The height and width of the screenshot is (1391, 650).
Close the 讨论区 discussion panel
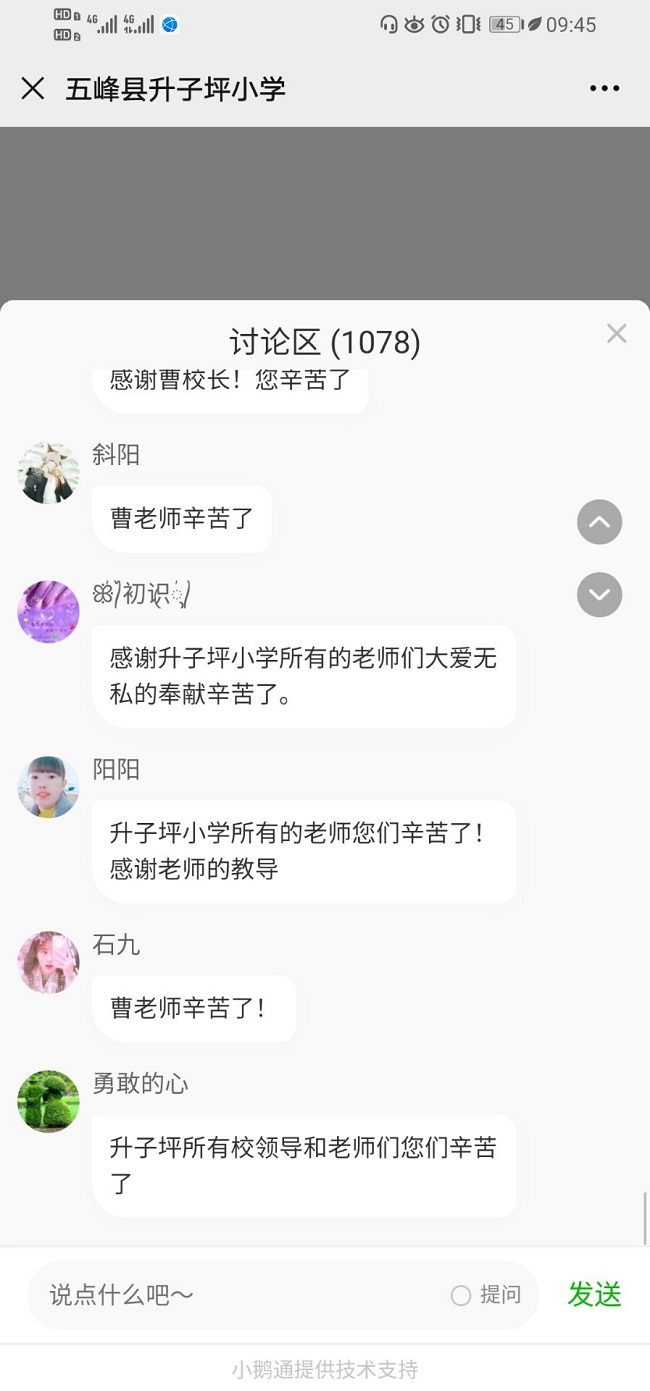click(616, 334)
